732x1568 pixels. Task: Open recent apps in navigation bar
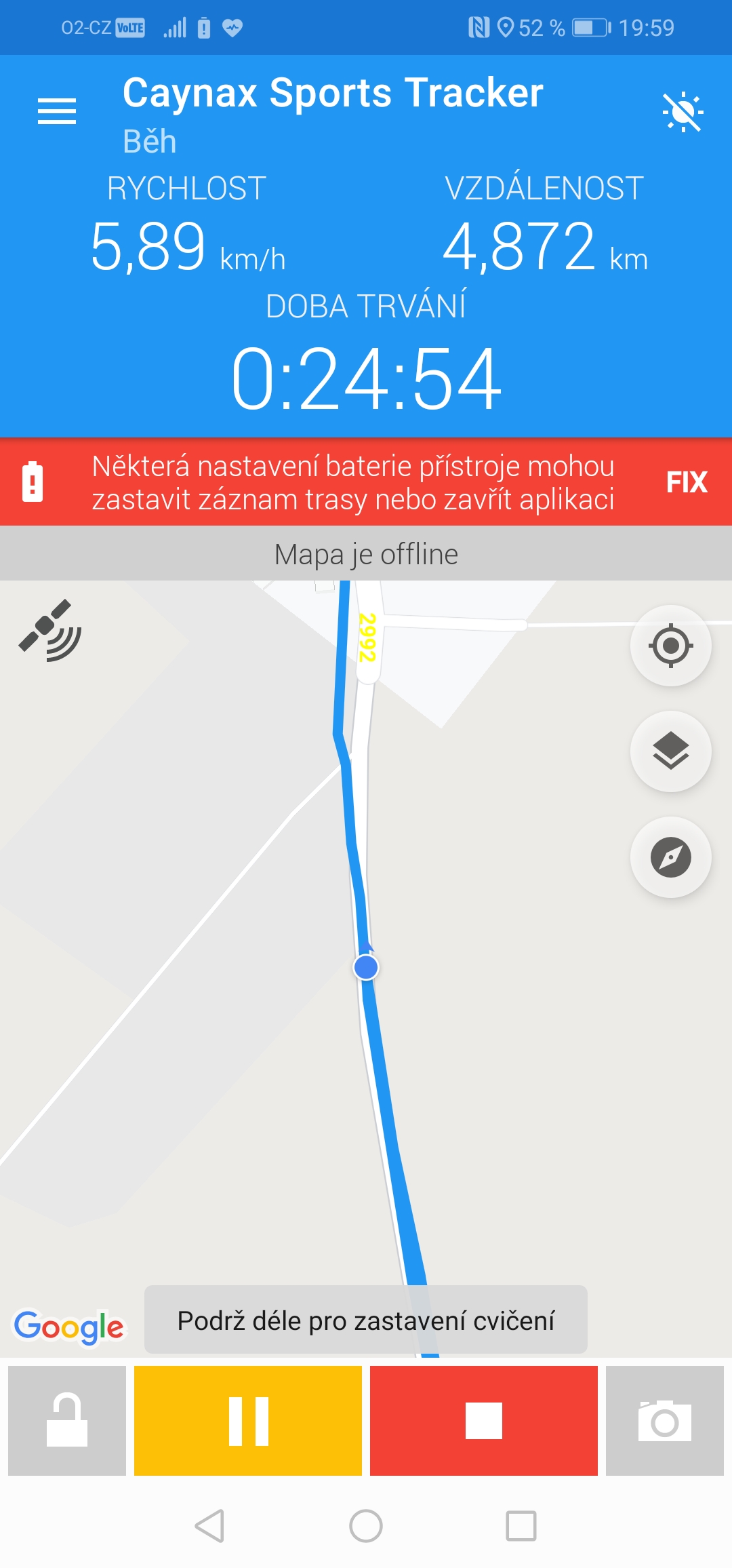pyautogui.click(x=521, y=1526)
